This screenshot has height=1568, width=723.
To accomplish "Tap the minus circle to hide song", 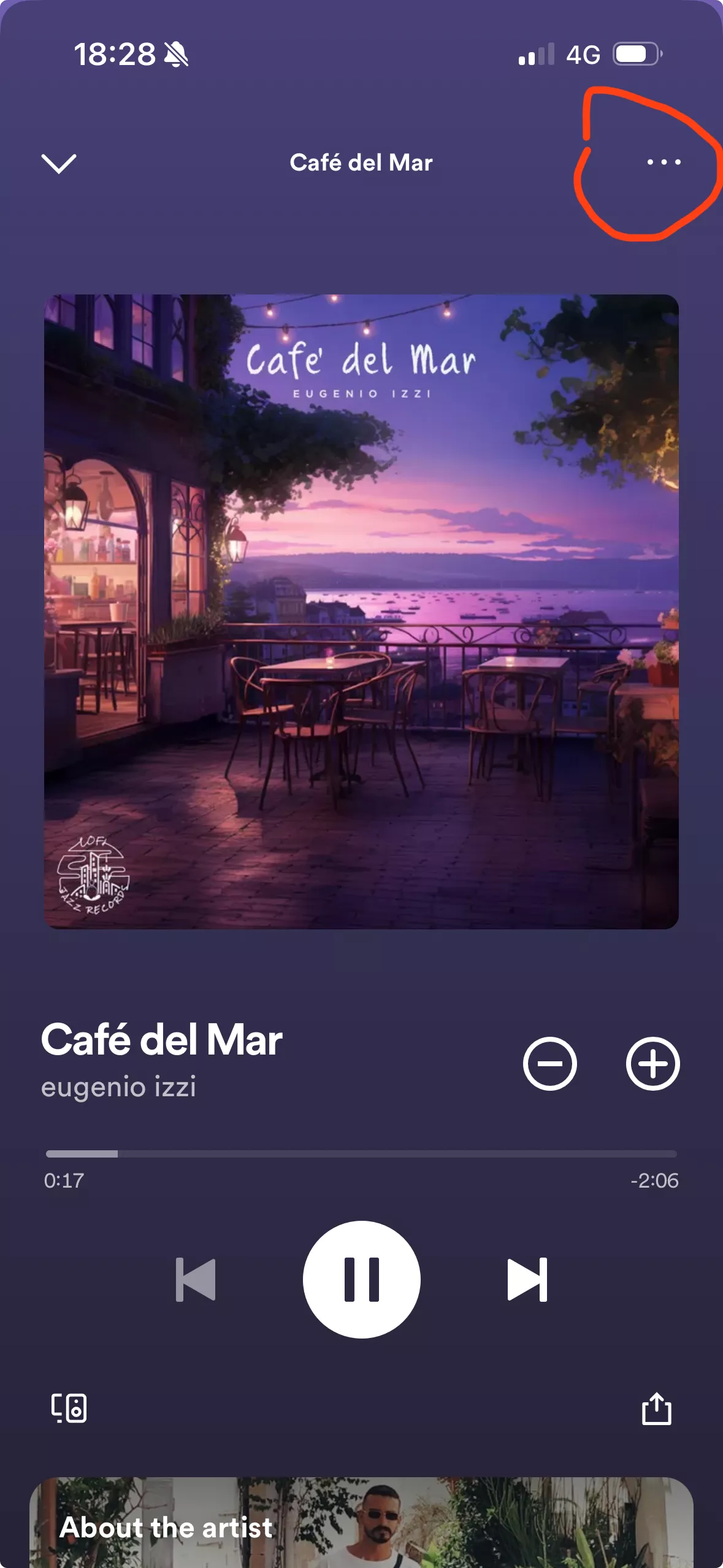I will tap(549, 1064).
